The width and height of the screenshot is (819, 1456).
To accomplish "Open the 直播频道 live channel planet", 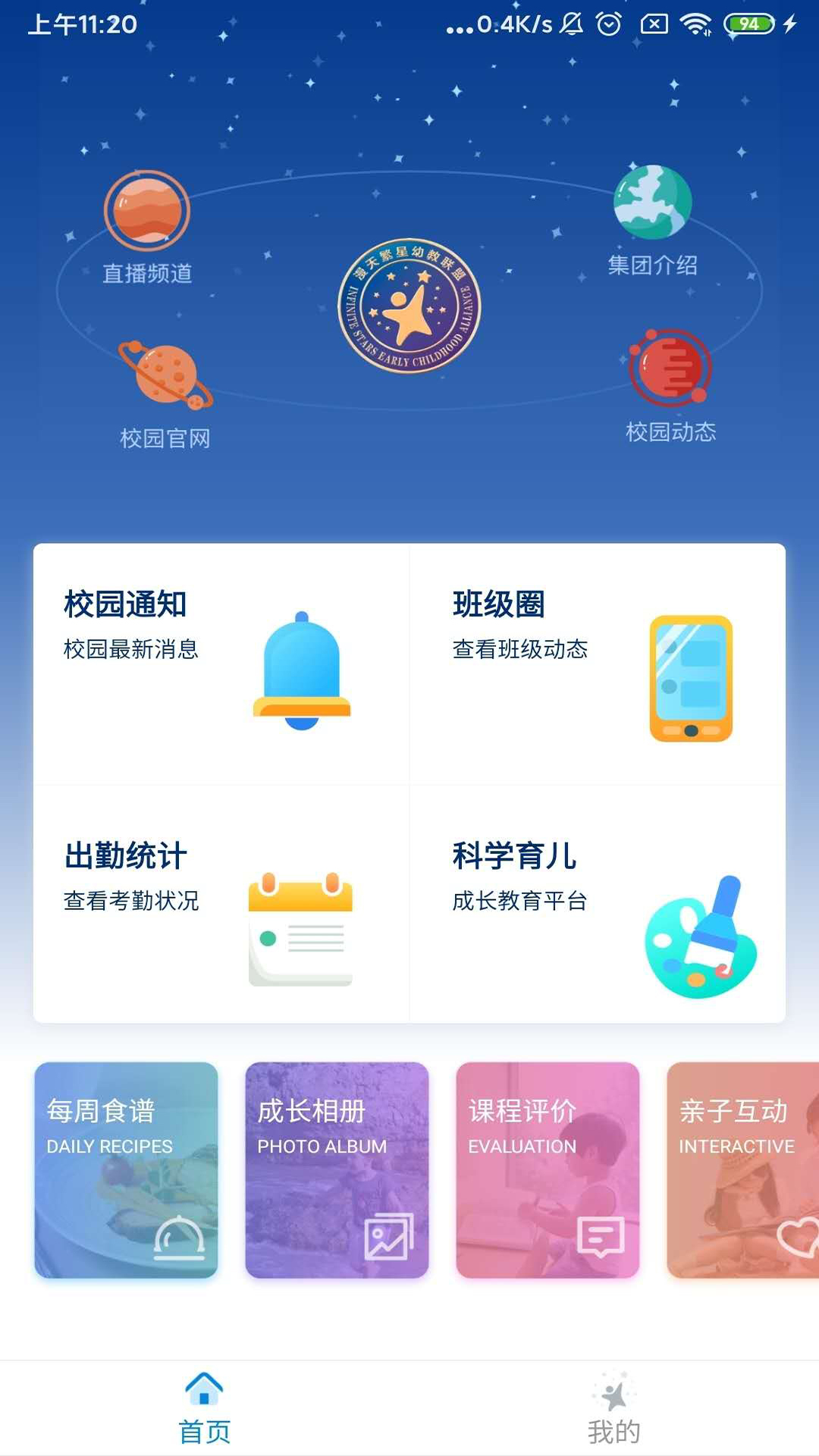I will click(147, 227).
